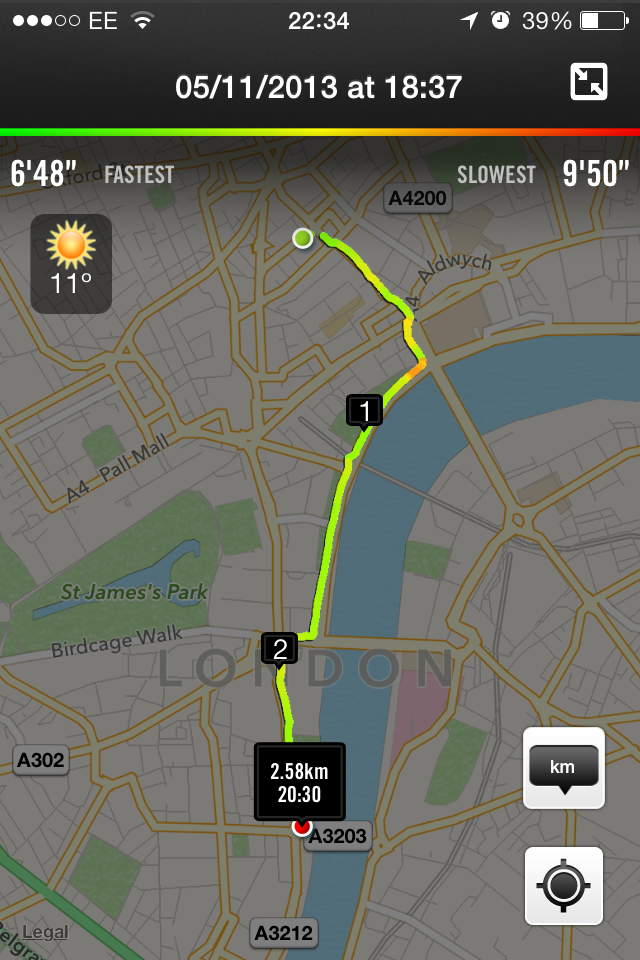This screenshot has width=640, height=960.
Task: Tap the 2.58km 20:30 finish callout
Action: pos(300,780)
